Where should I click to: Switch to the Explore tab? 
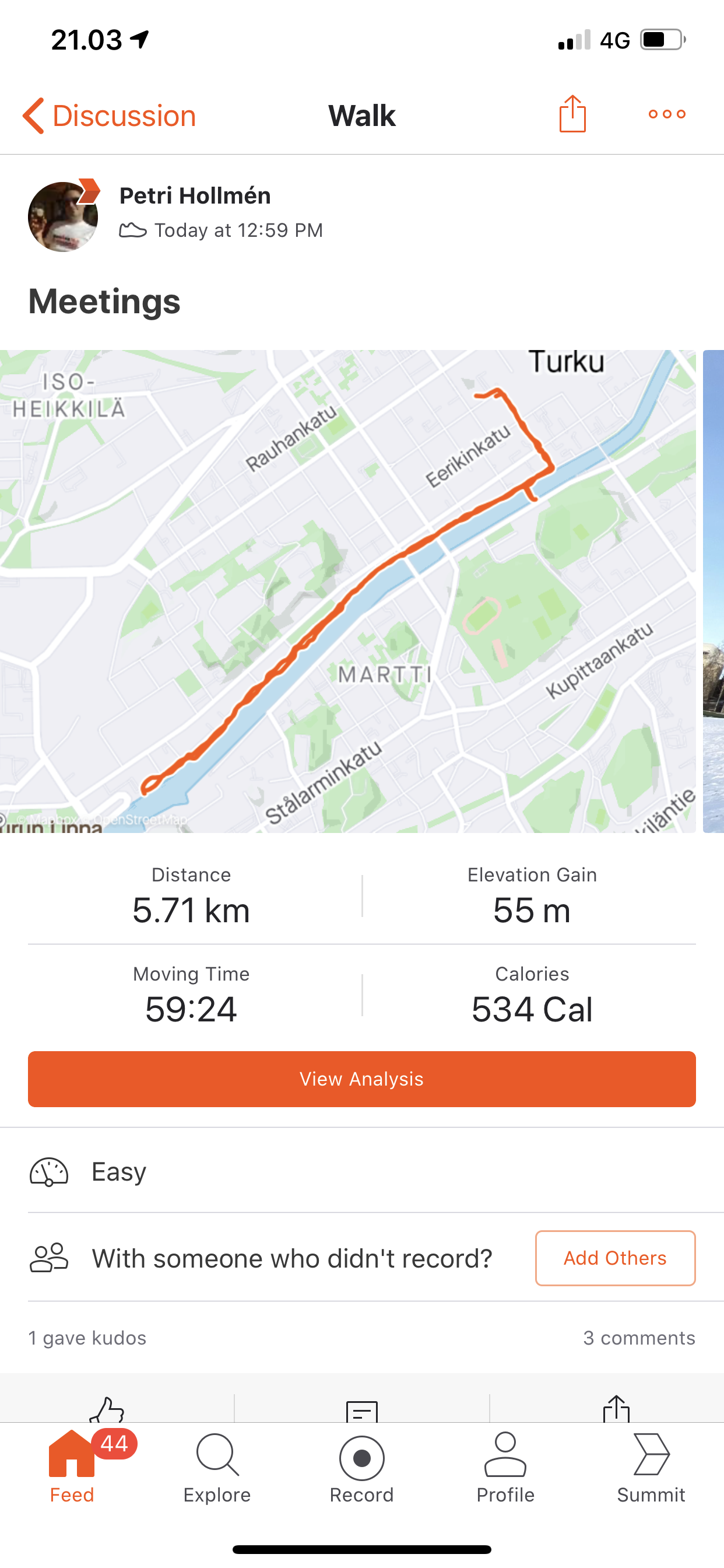coord(217,1467)
